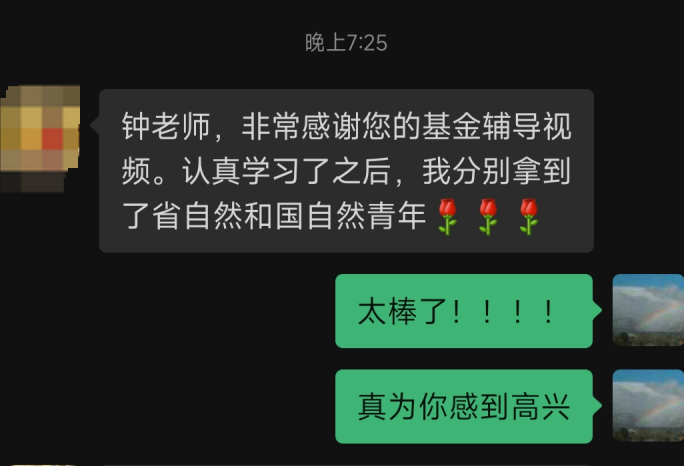Viewport: 684px width, 466px height.
Task: Tap rainbow avatar beside 真为你感到高兴 message
Action: 647,405
